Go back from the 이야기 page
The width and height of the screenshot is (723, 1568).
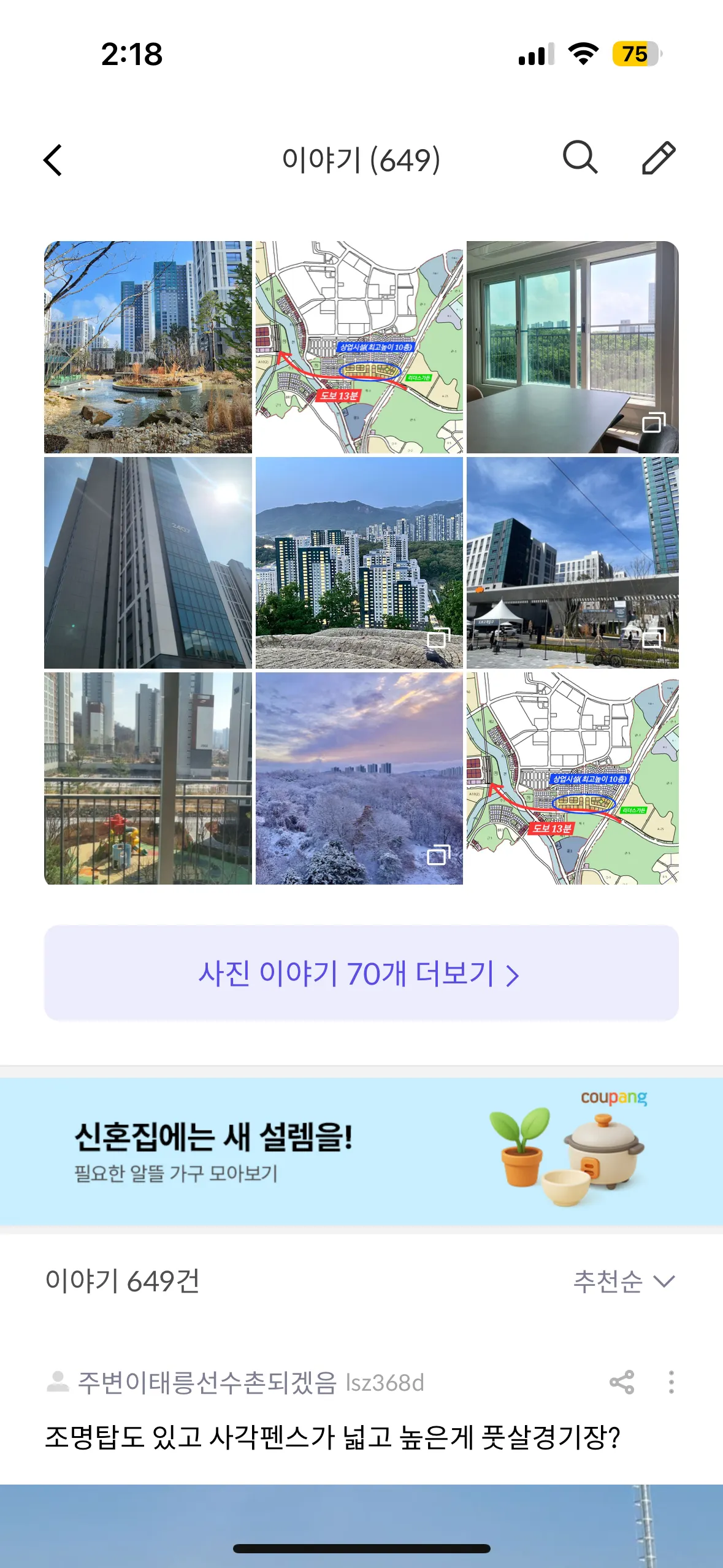click(53, 160)
